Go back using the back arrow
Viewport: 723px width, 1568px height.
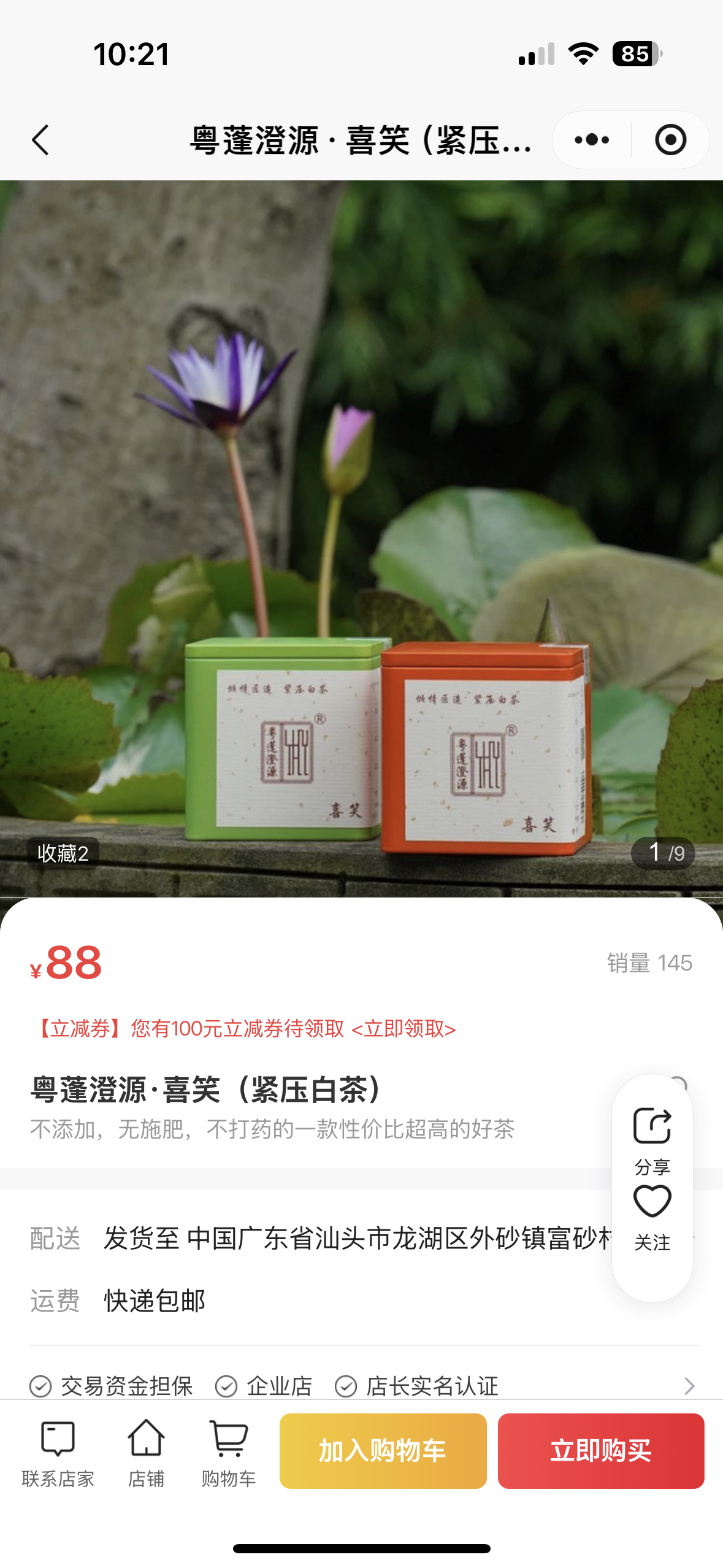pos(40,140)
